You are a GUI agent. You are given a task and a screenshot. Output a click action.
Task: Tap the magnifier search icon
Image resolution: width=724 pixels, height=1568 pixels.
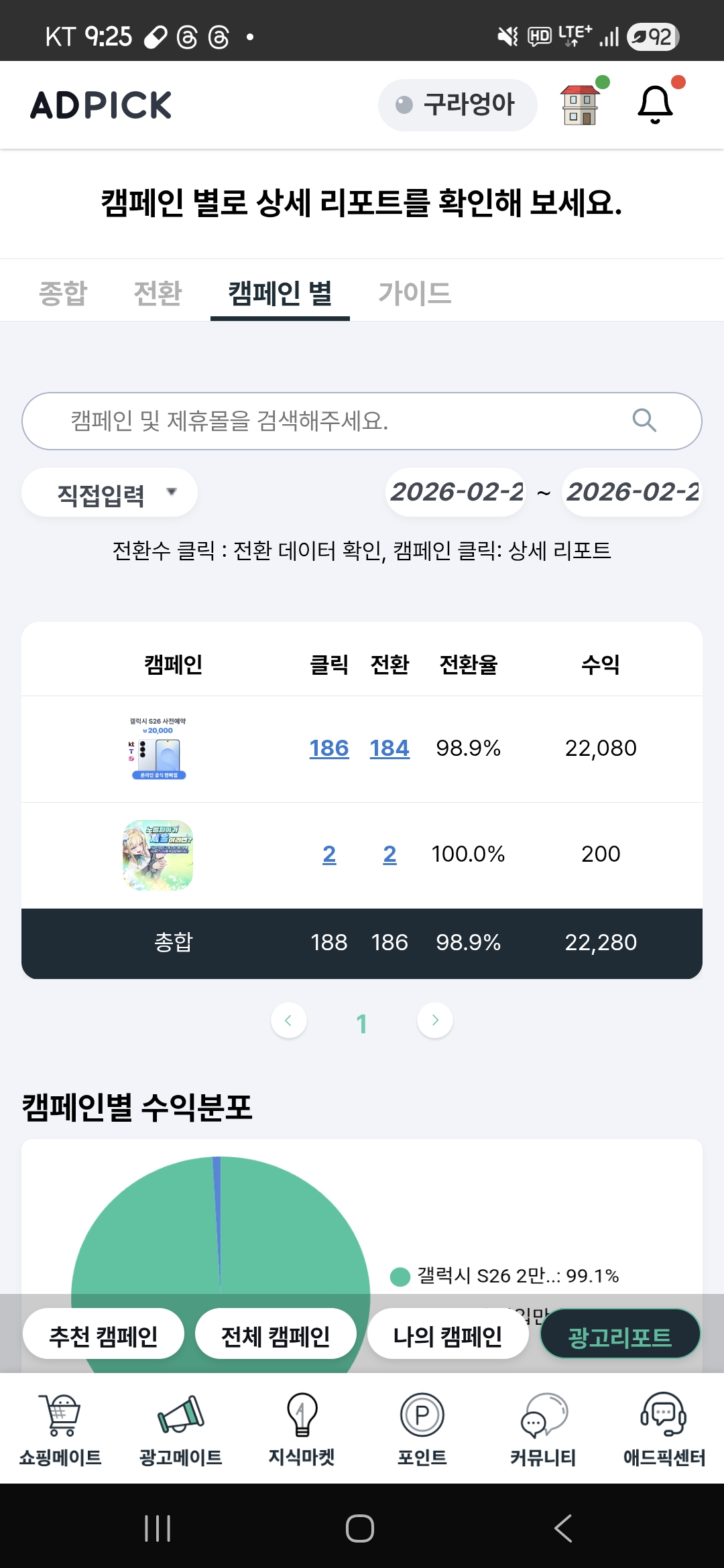point(644,420)
